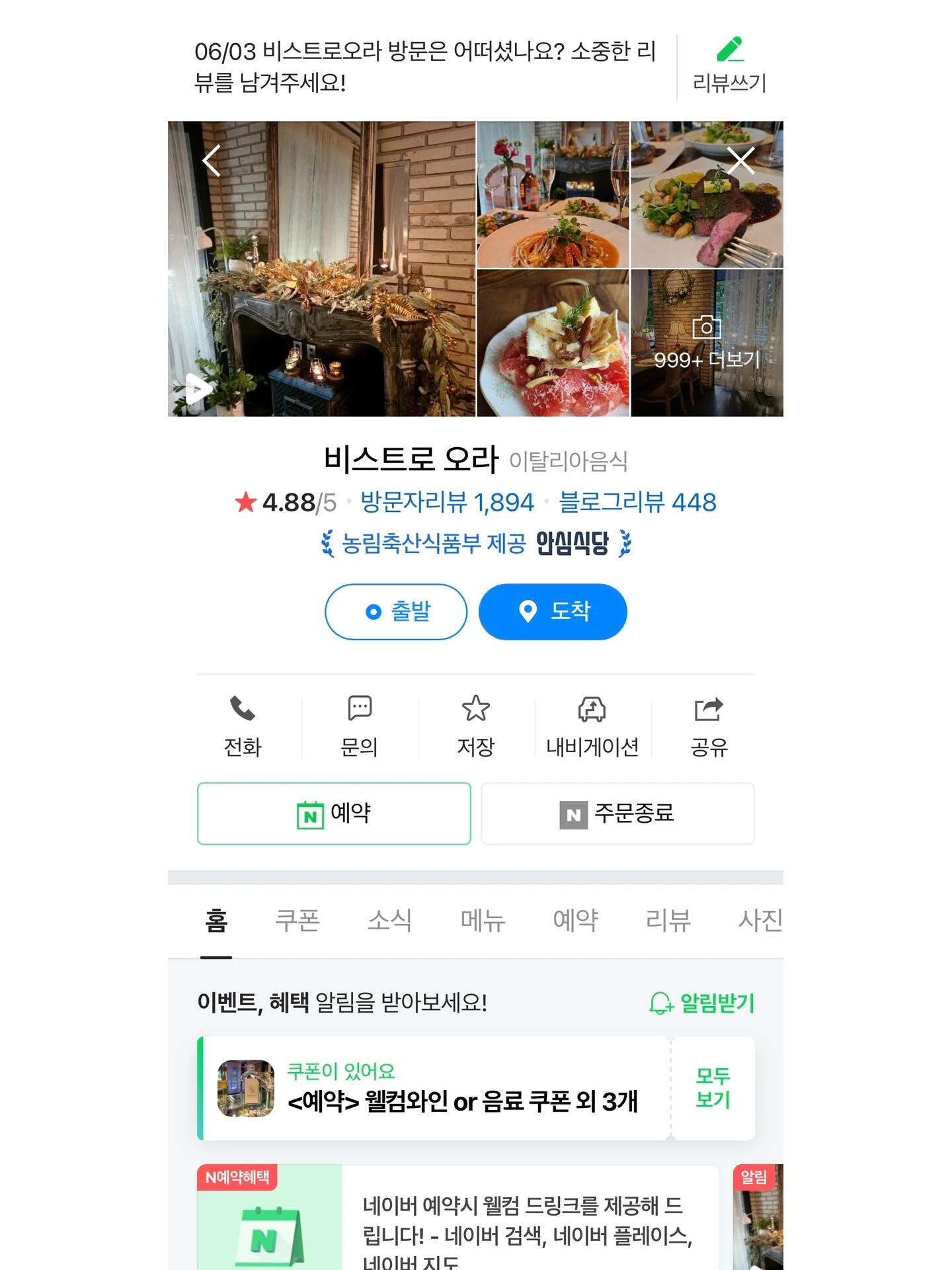The width and height of the screenshot is (952, 1270).
Task: Set as 출발 departure point
Action: click(396, 612)
